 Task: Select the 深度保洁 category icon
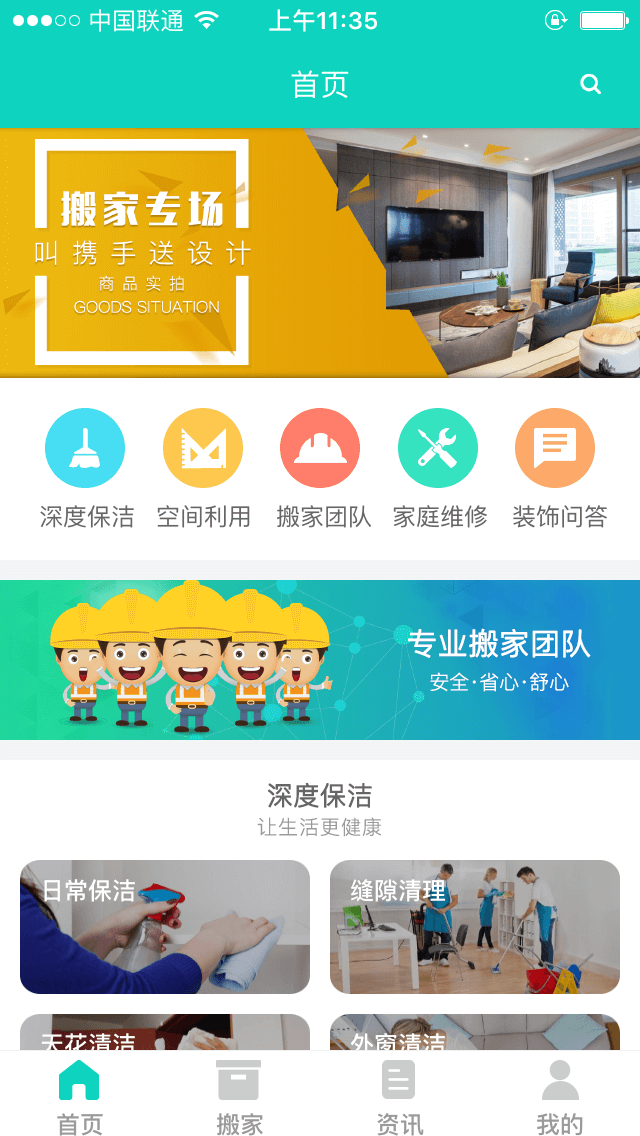coord(85,448)
